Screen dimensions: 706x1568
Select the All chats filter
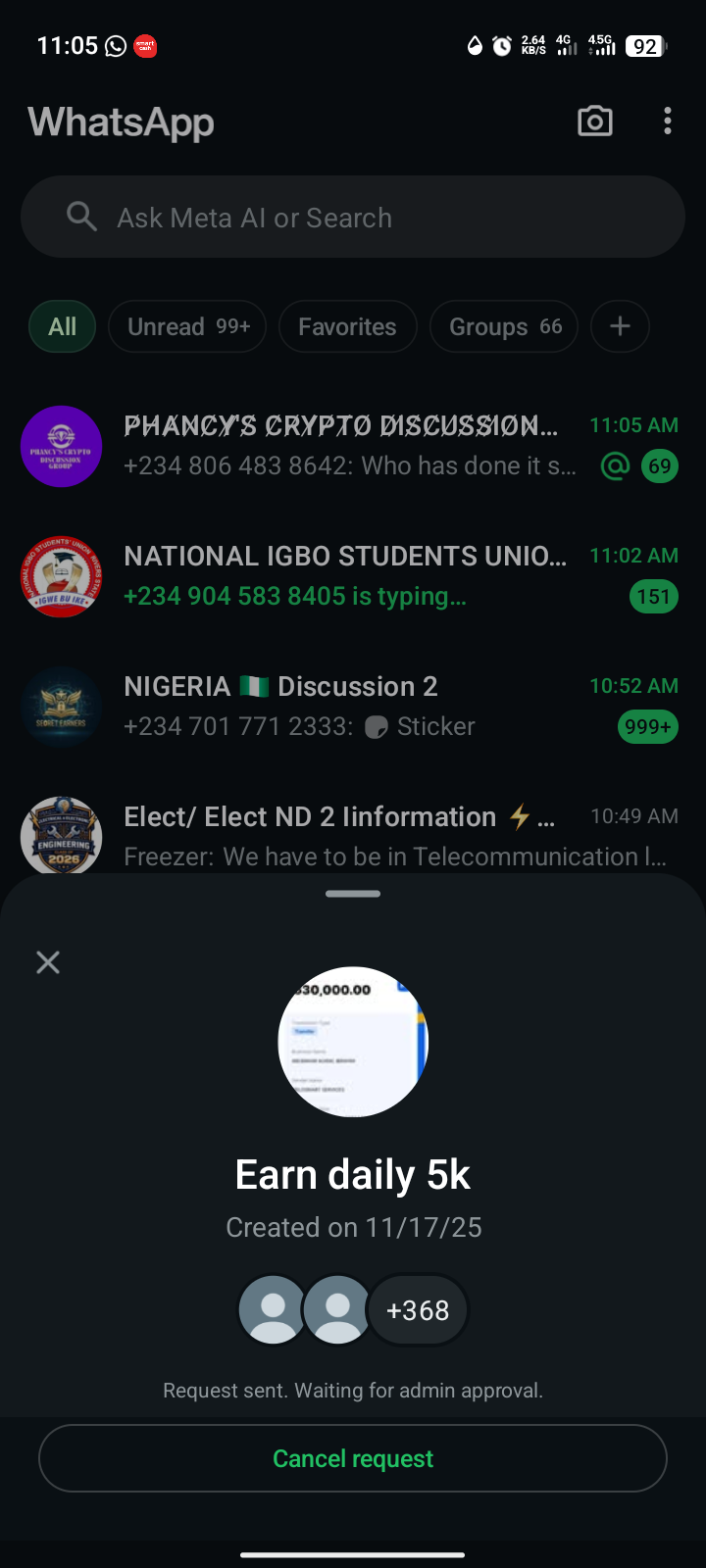coord(63,326)
